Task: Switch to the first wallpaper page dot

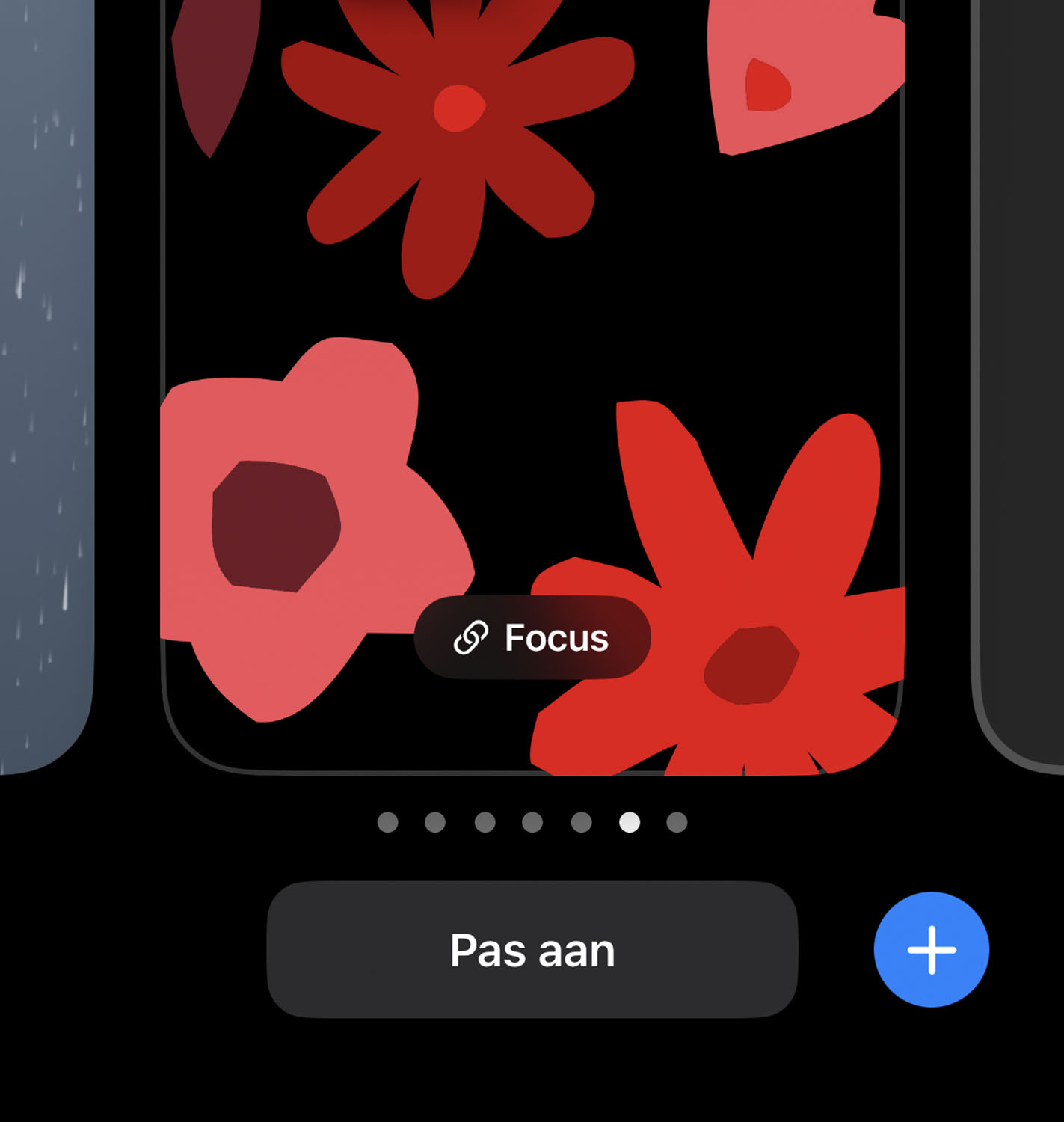Action: (387, 822)
